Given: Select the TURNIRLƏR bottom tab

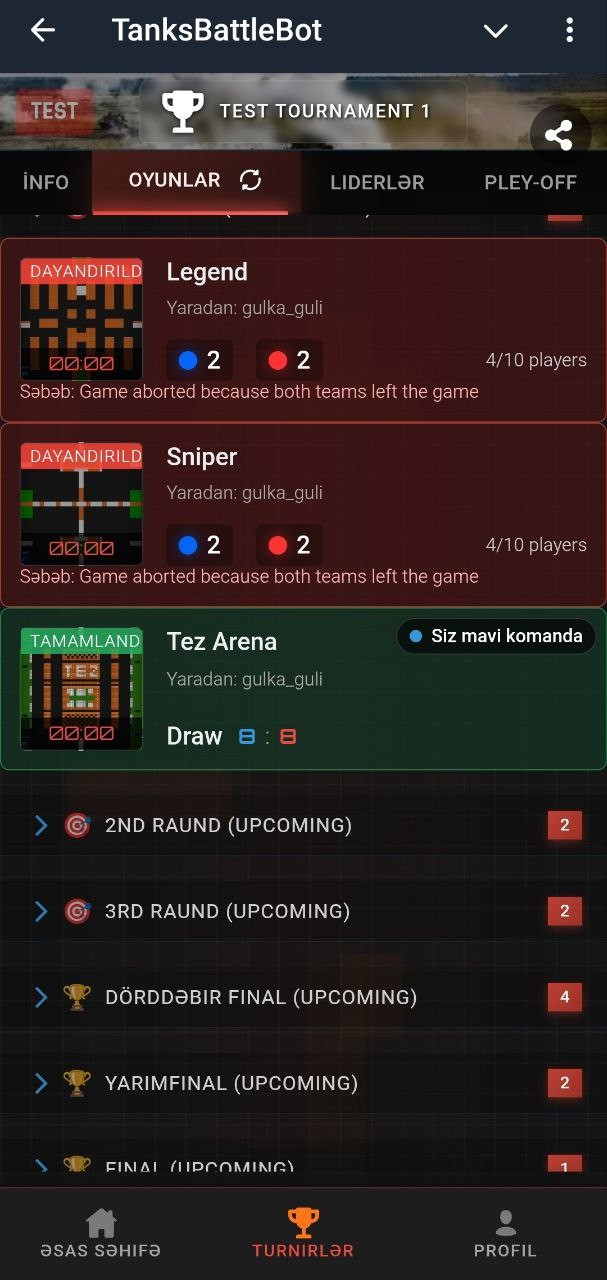Looking at the screenshot, I should click(x=303, y=1233).
